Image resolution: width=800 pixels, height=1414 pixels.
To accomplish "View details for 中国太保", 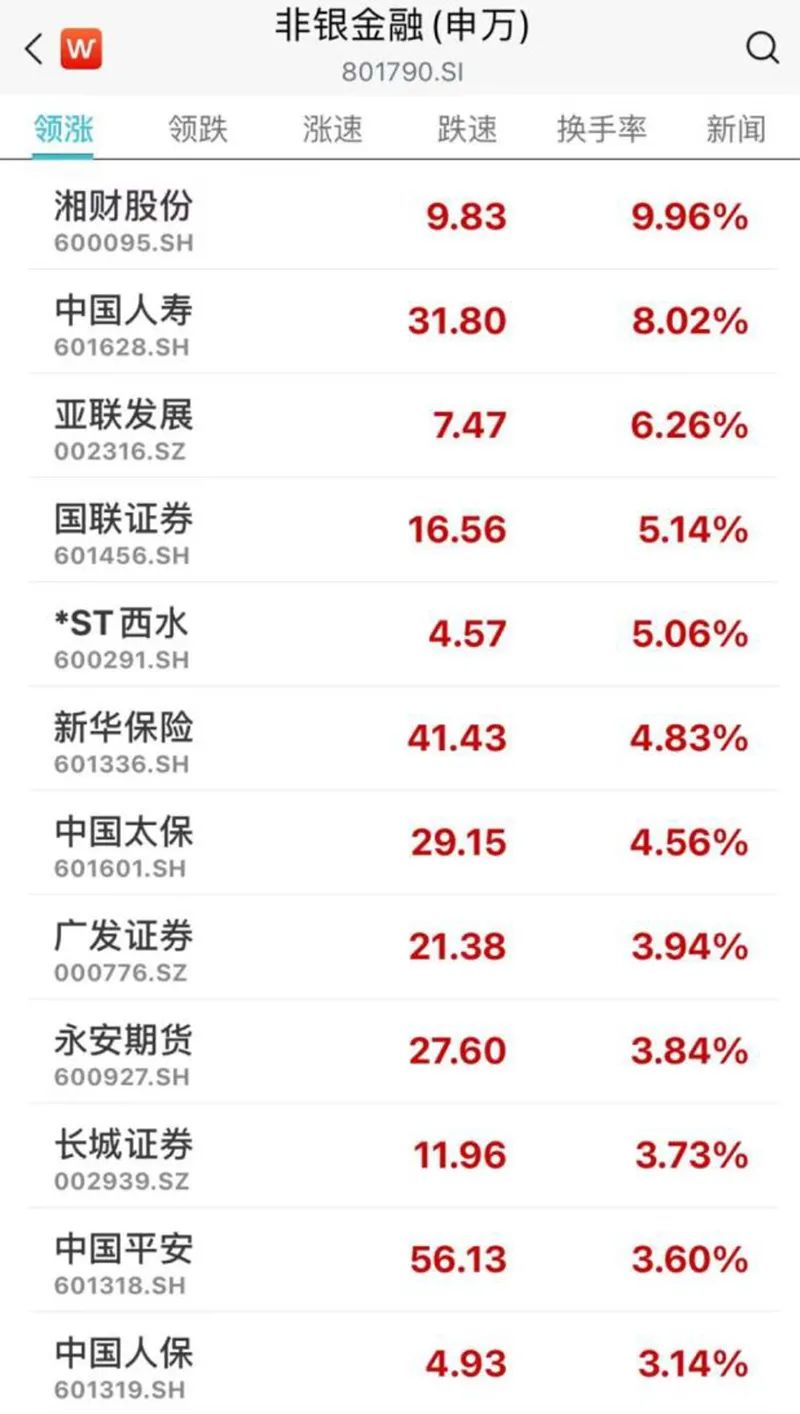I will (400, 843).
